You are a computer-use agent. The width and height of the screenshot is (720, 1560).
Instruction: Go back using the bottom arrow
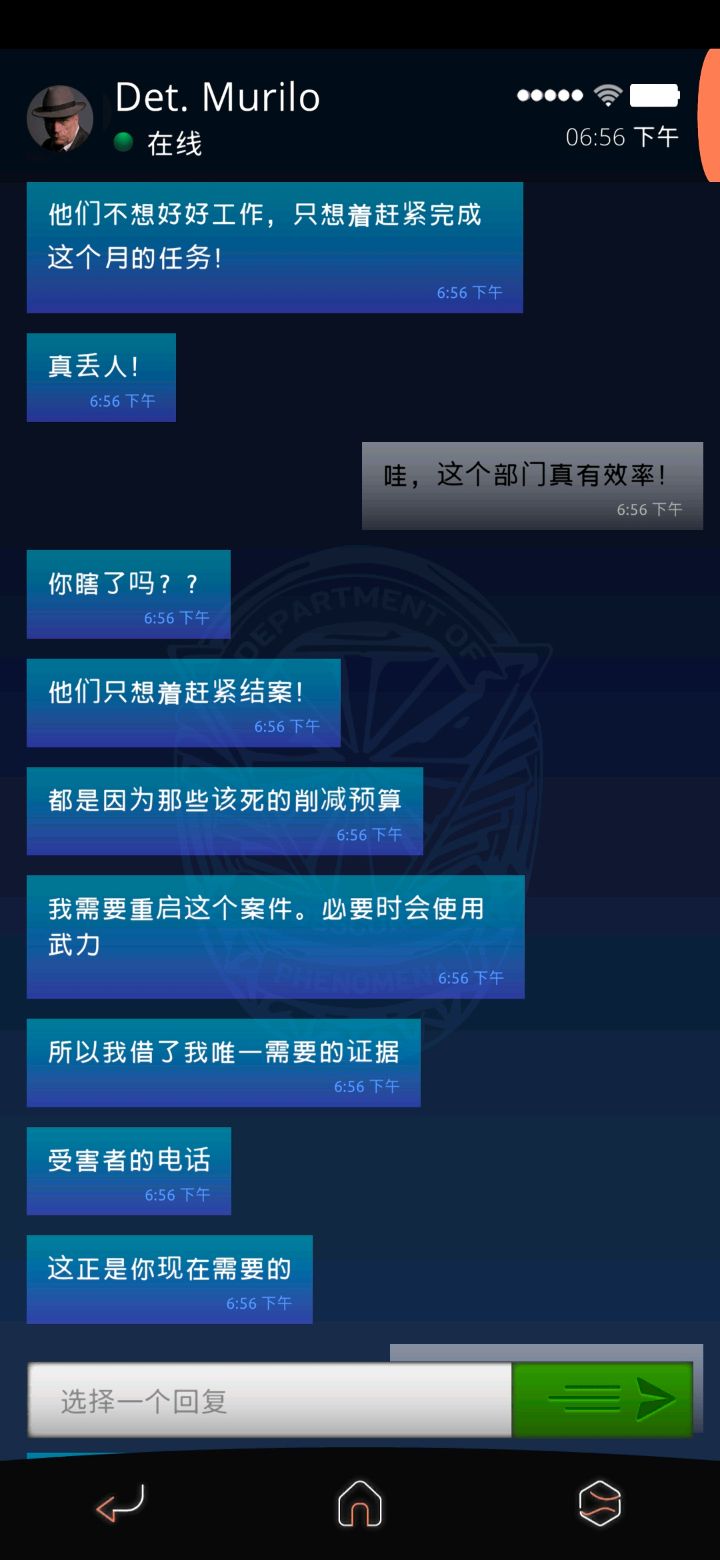coord(121,1503)
